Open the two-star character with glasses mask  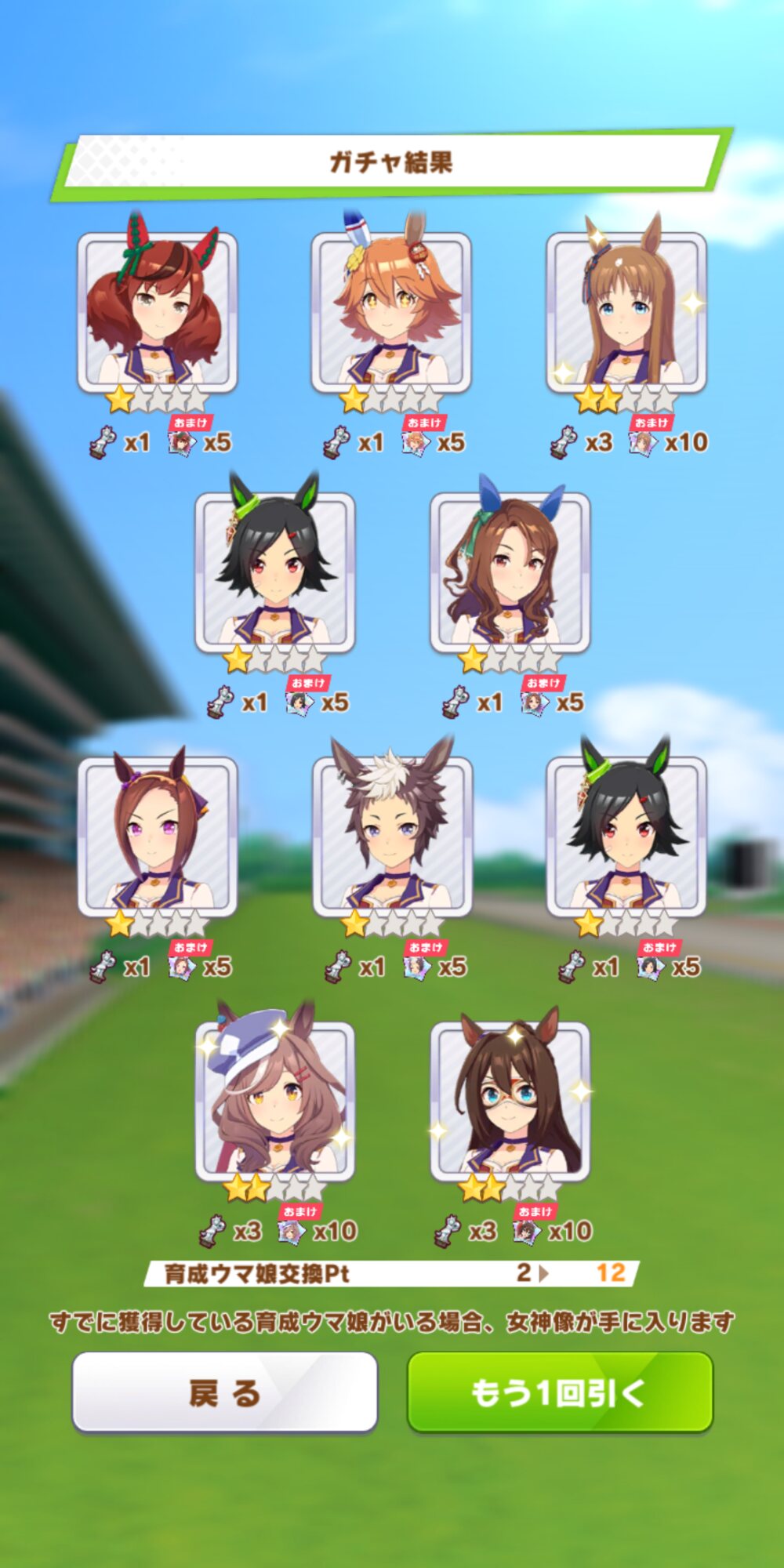click(x=510, y=1102)
